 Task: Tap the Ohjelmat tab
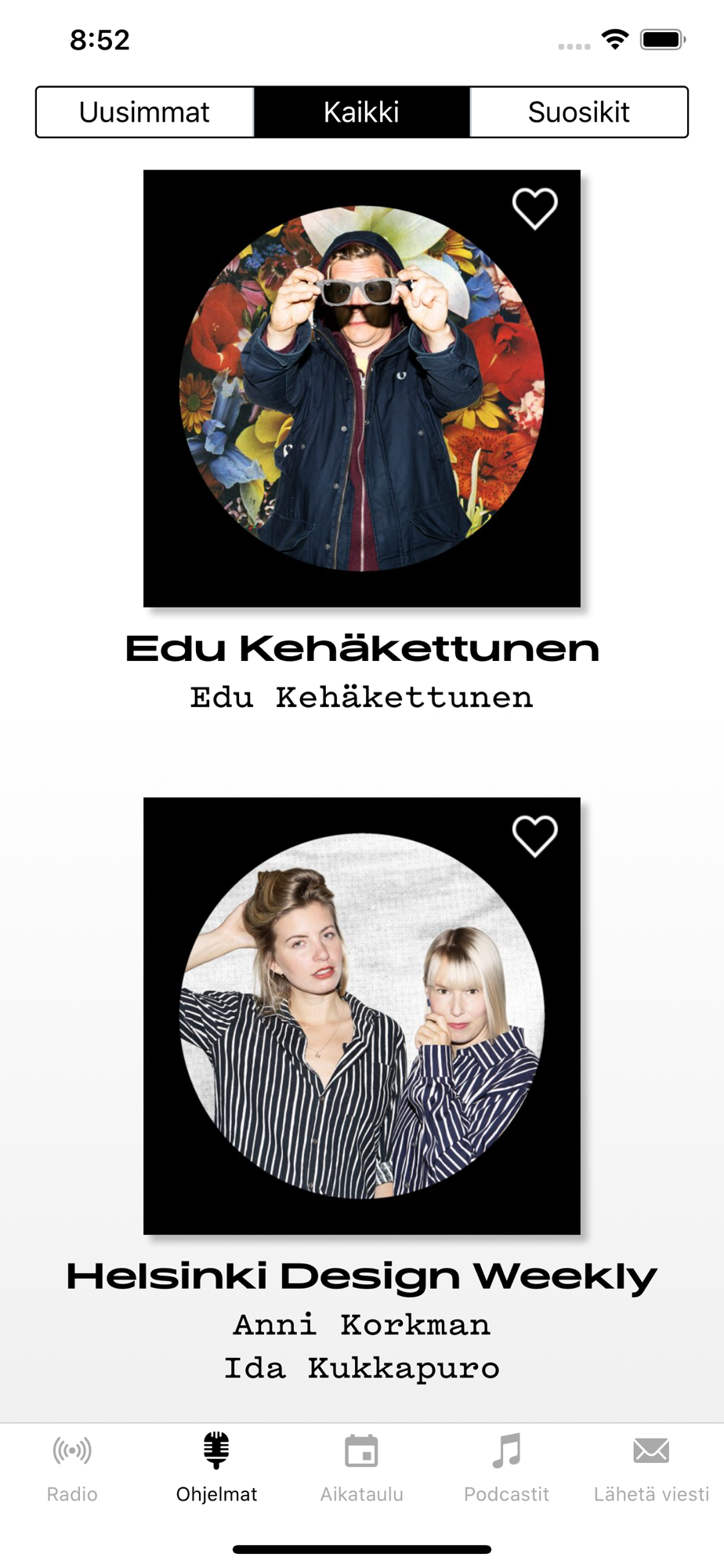[216, 1468]
